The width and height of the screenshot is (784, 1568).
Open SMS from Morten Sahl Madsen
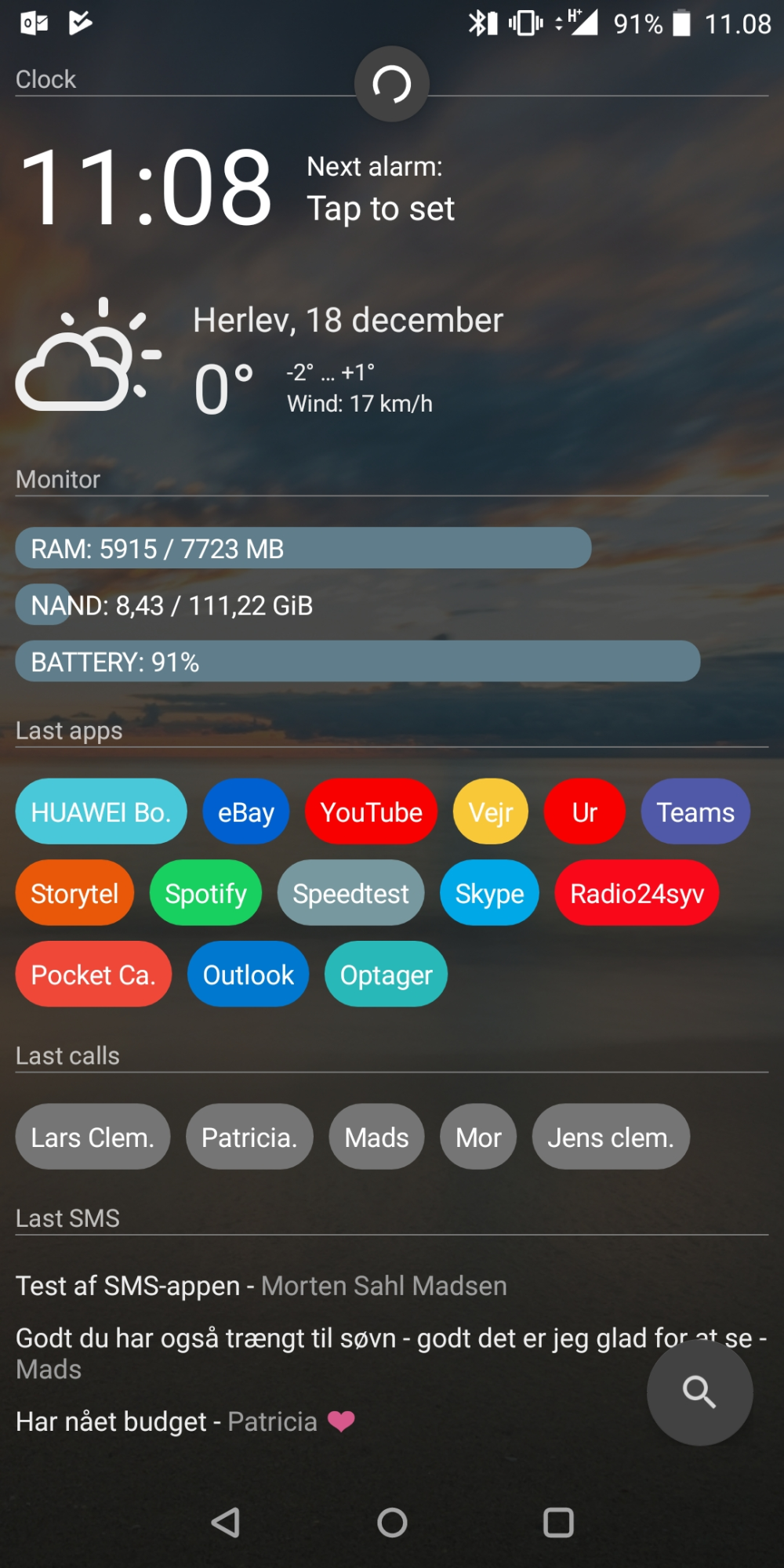coord(261,1287)
